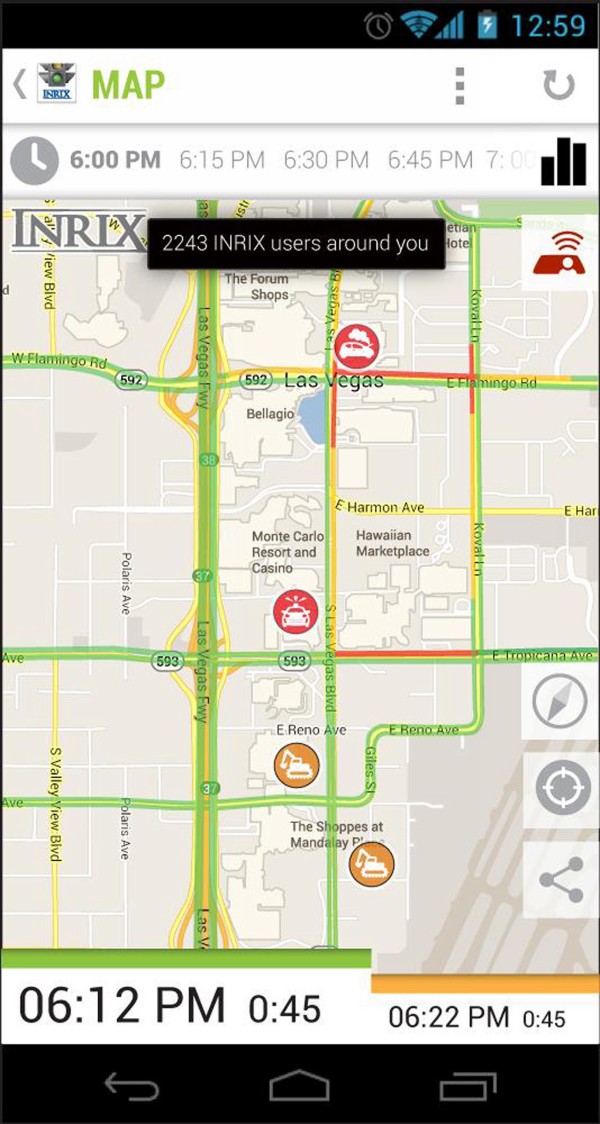Image resolution: width=600 pixels, height=1124 pixels.
Task: Tap the red car broadcast icon
Action: tap(559, 252)
